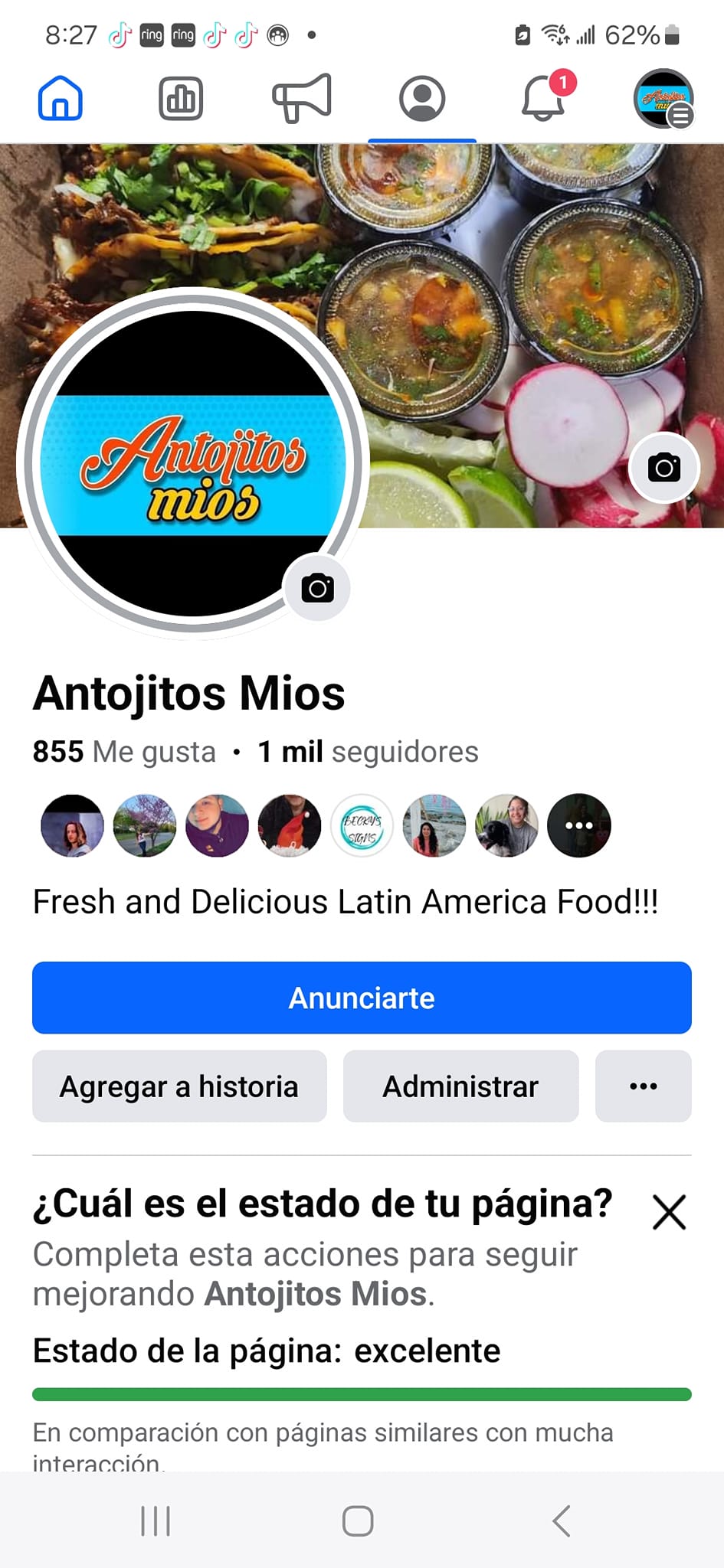Tap the Anunciarte button
724x1568 pixels.
click(362, 998)
